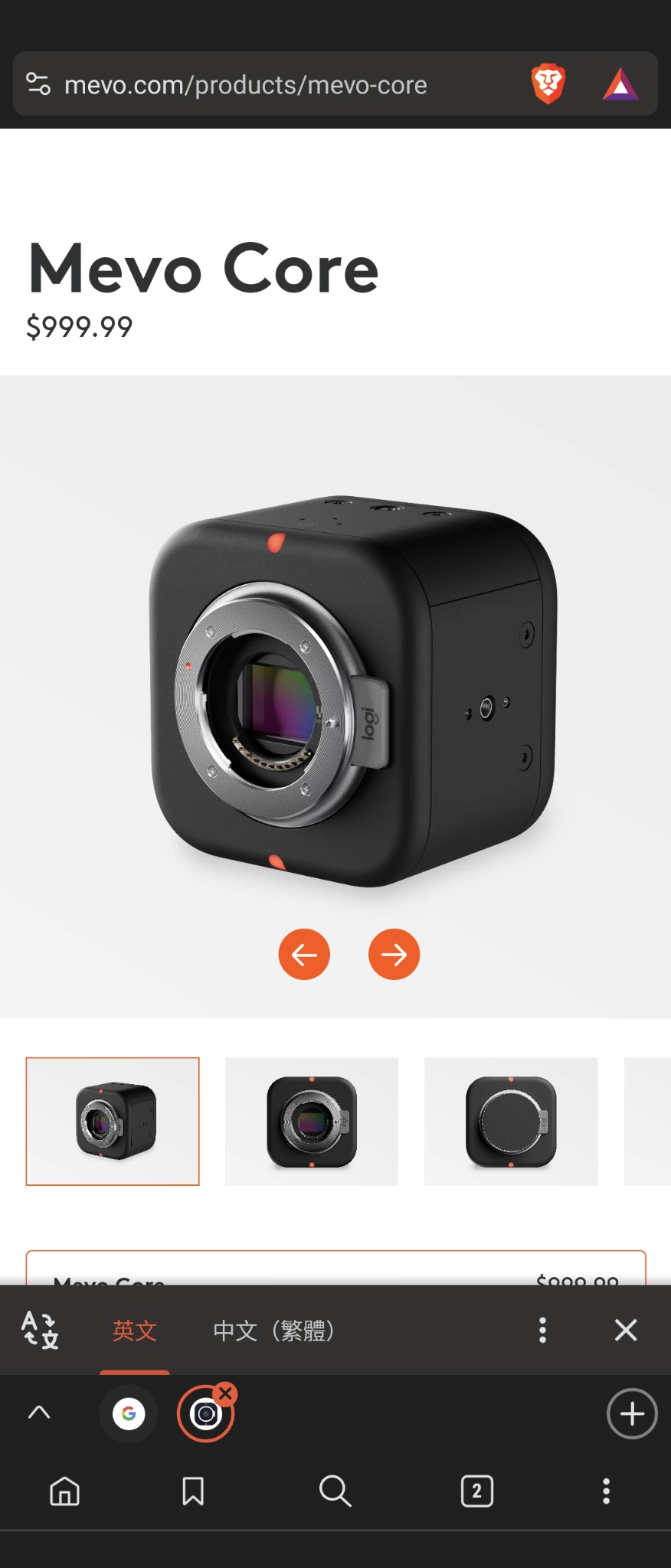The image size is (671, 1568).
Task: Switch translation to 中文（繁體）
Action: click(x=273, y=1331)
